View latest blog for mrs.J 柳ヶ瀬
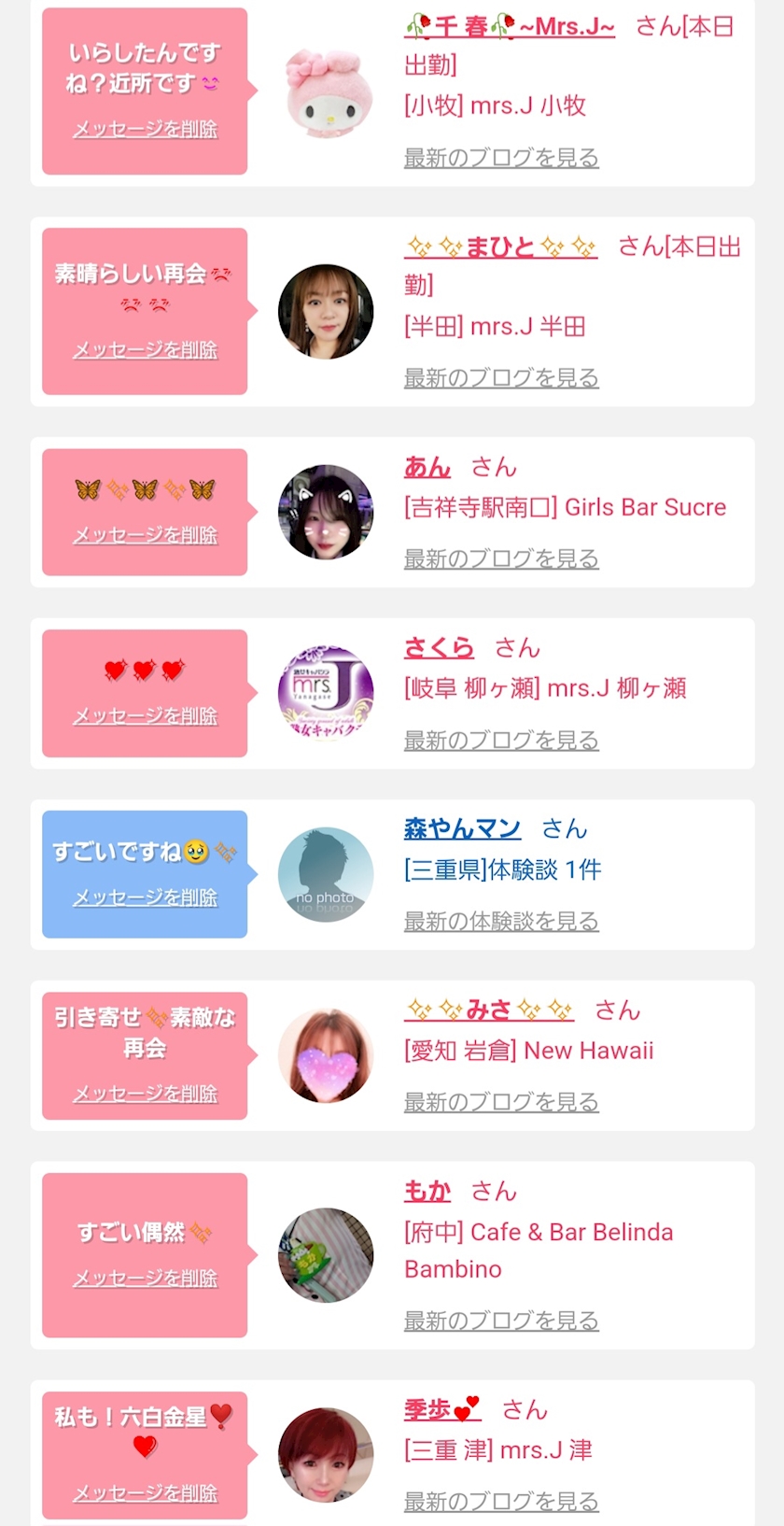 [501, 741]
